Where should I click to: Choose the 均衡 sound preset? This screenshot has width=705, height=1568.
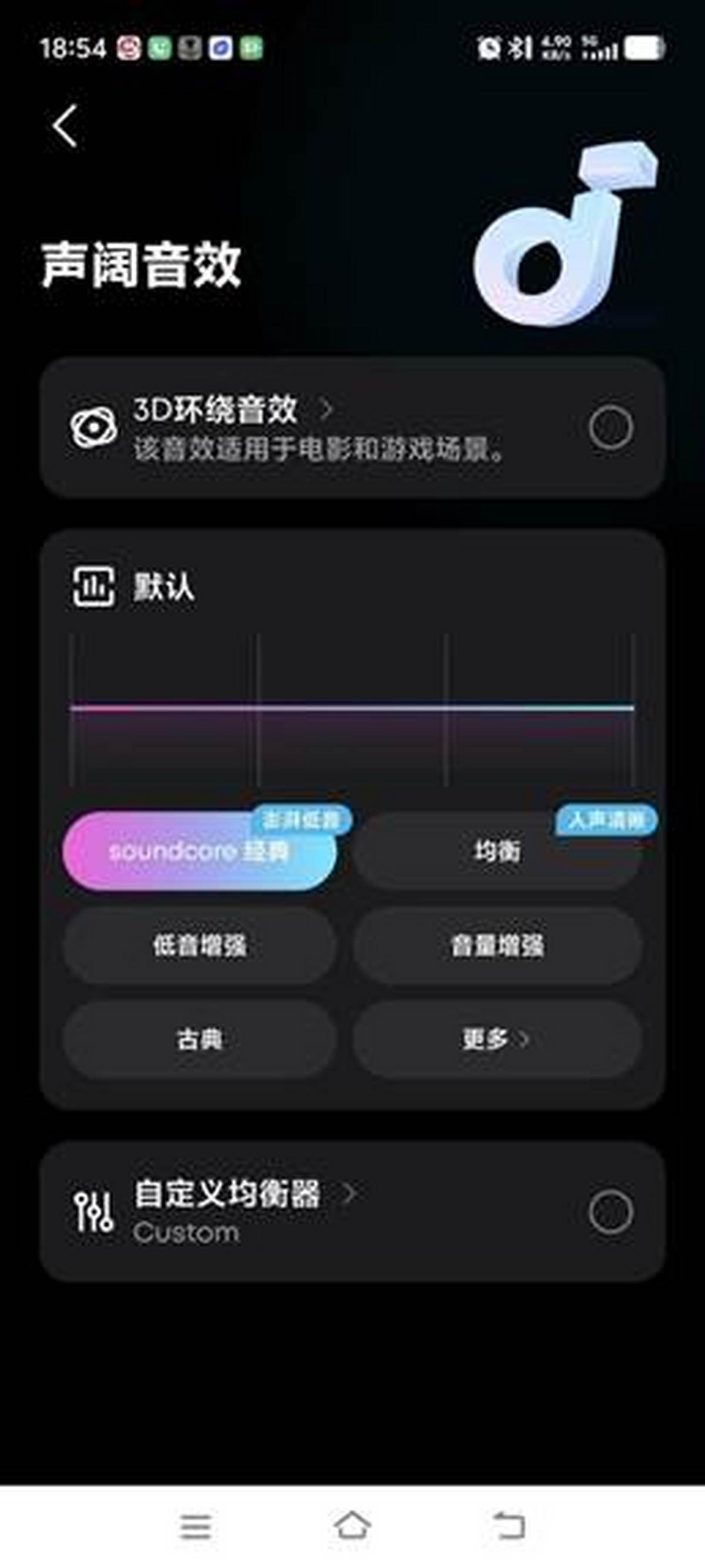click(498, 850)
